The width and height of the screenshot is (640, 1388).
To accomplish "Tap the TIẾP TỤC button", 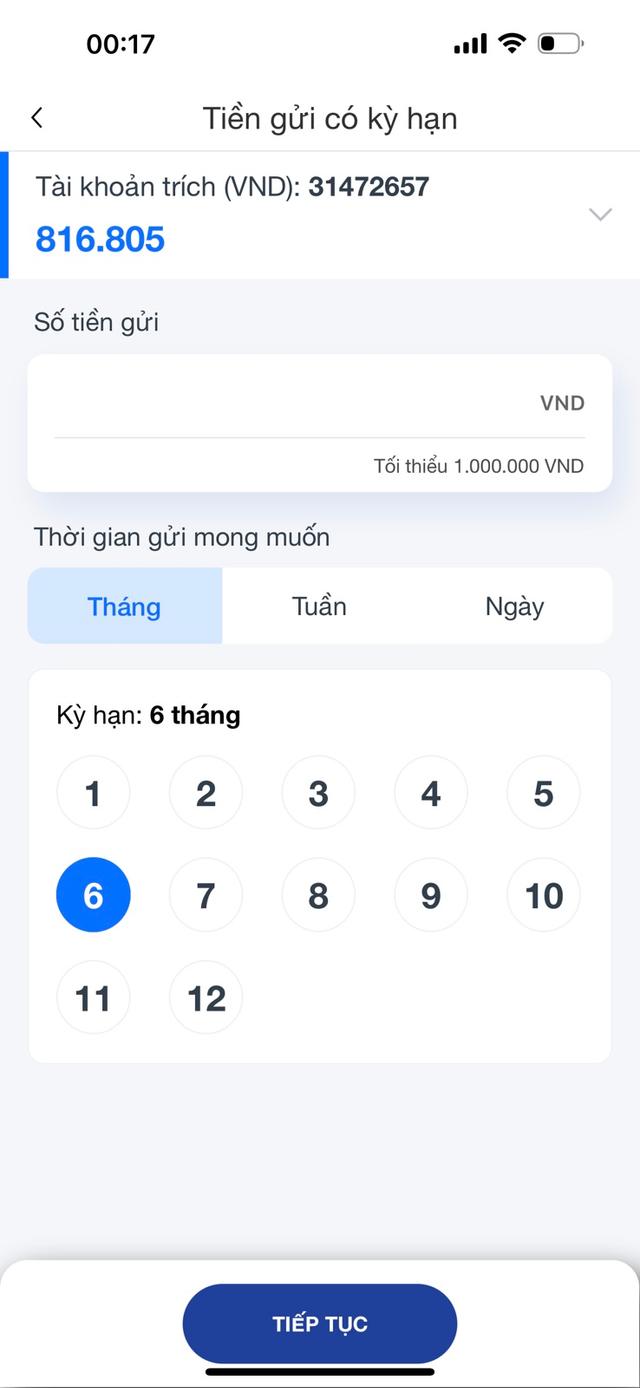I will click(x=319, y=1324).
